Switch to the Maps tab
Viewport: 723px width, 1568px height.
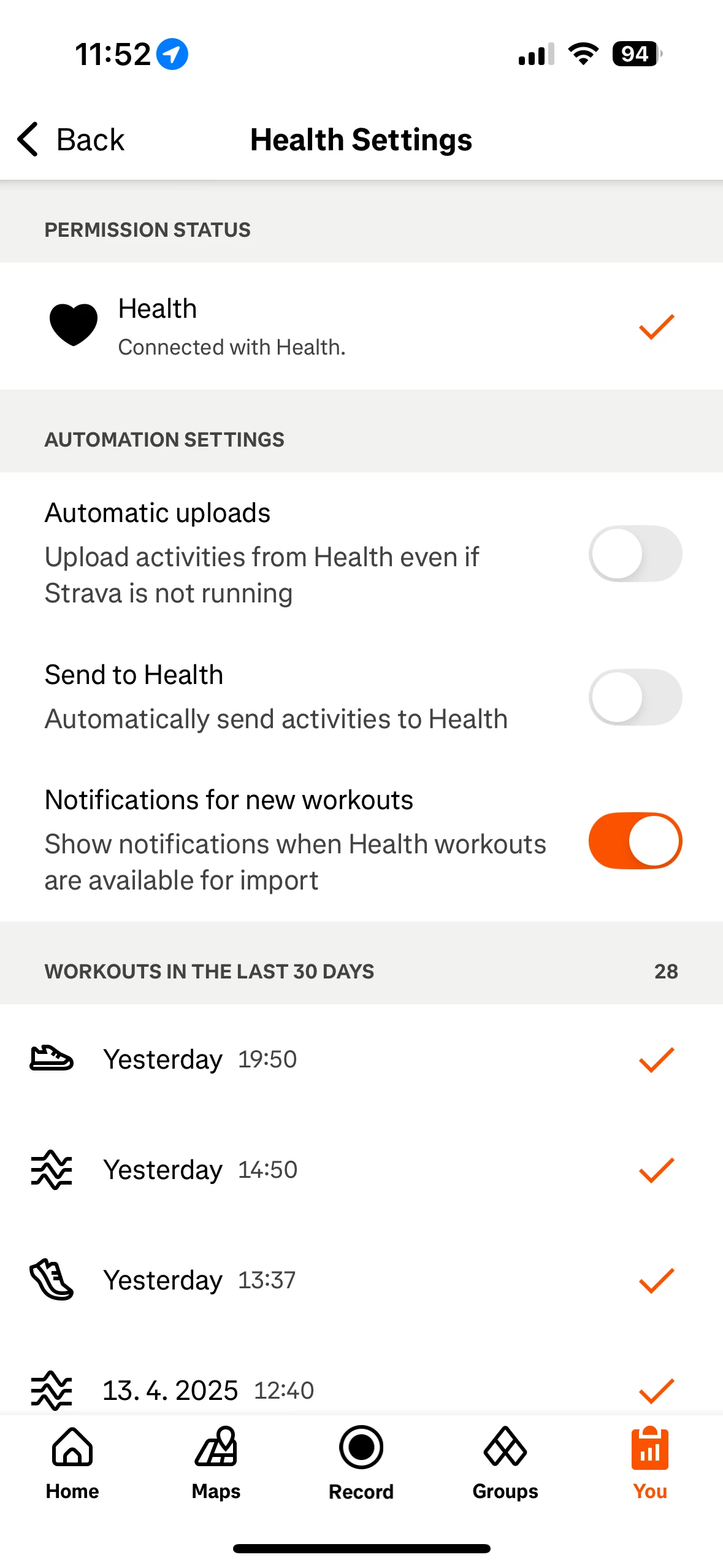point(216,1463)
